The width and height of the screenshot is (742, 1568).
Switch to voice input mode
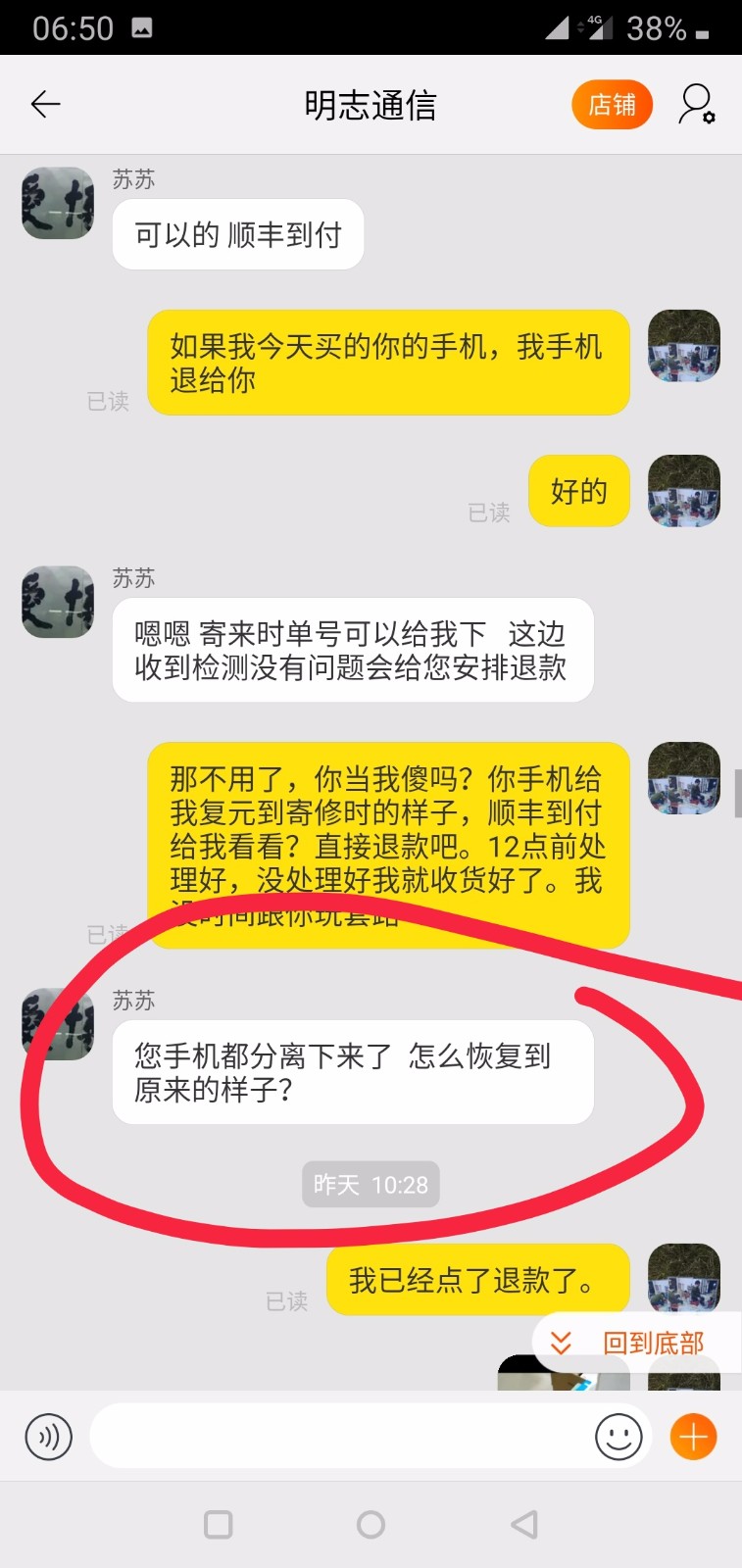point(48,1438)
